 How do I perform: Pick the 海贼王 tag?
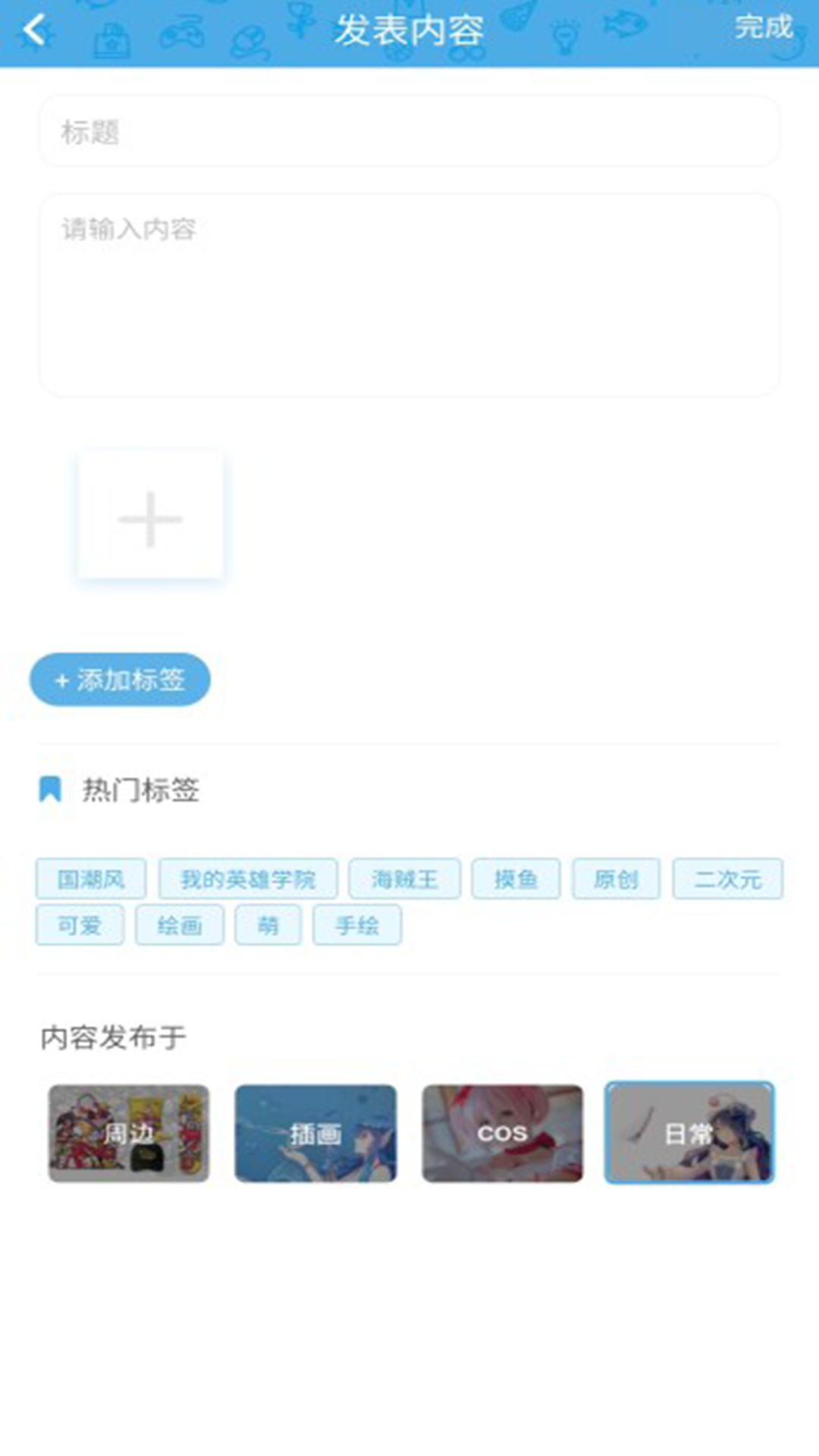[x=404, y=879]
